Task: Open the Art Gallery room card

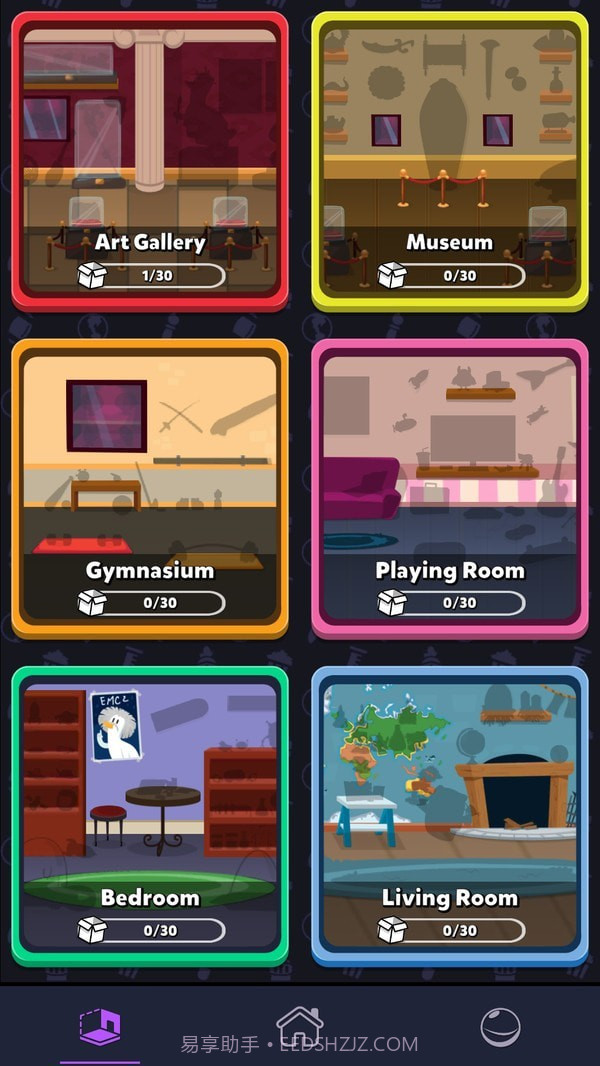Action: pyautogui.click(x=150, y=160)
